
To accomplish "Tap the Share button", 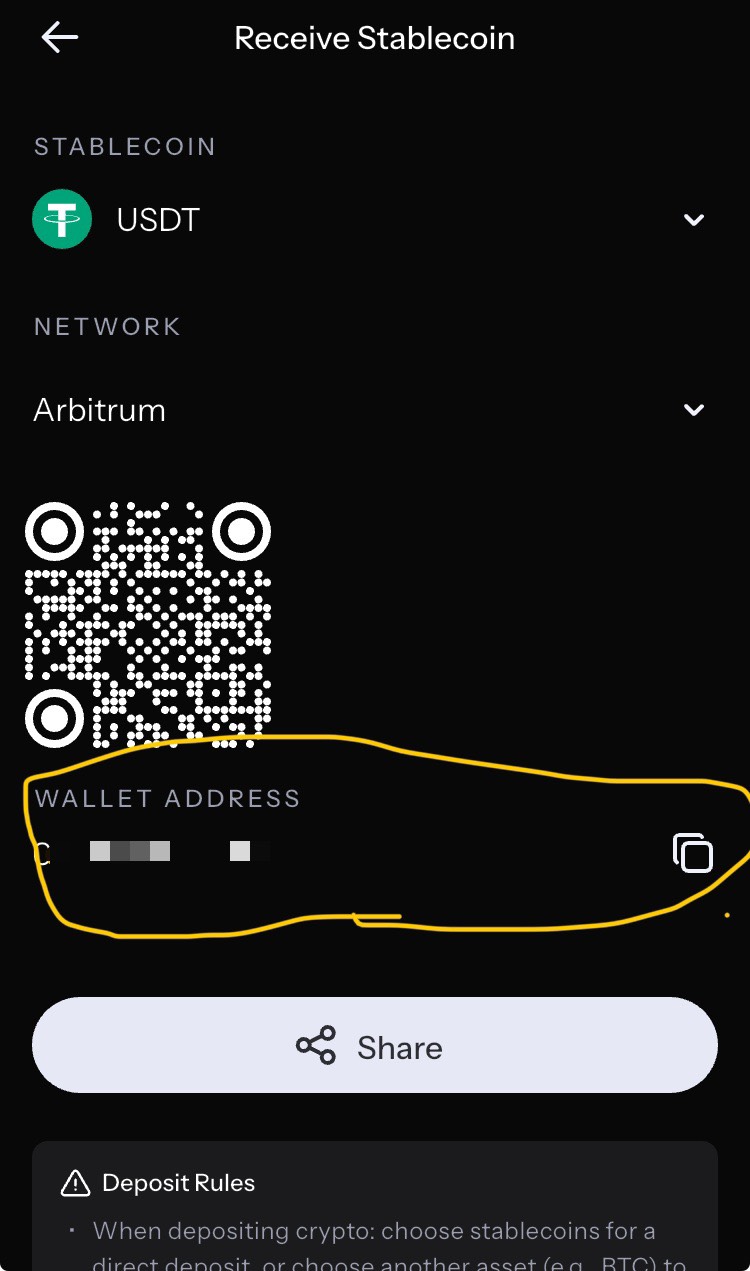I will (x=374, y=1046).
